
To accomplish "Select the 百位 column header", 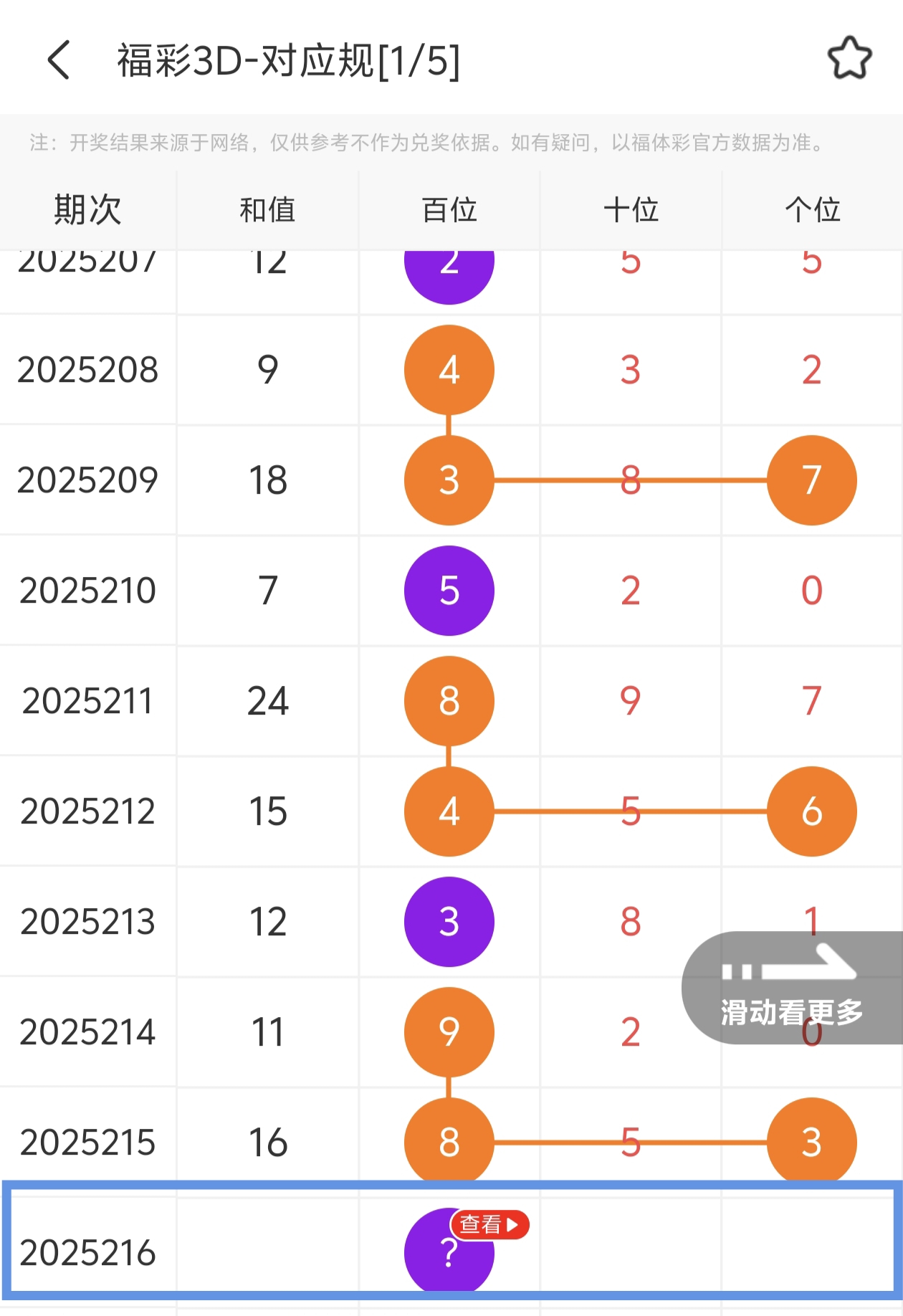I will click(449, 209).
